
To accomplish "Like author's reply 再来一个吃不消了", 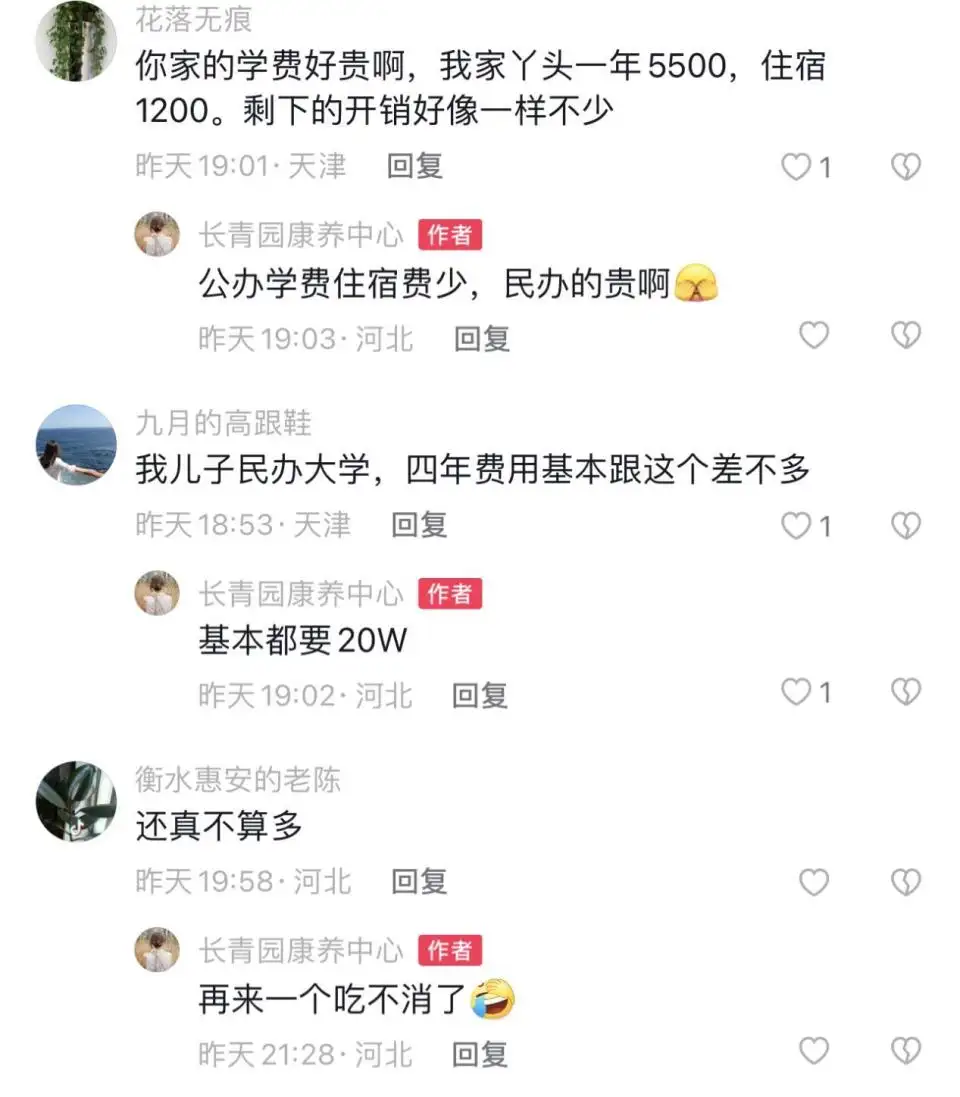I will (x=813, y=1050).
